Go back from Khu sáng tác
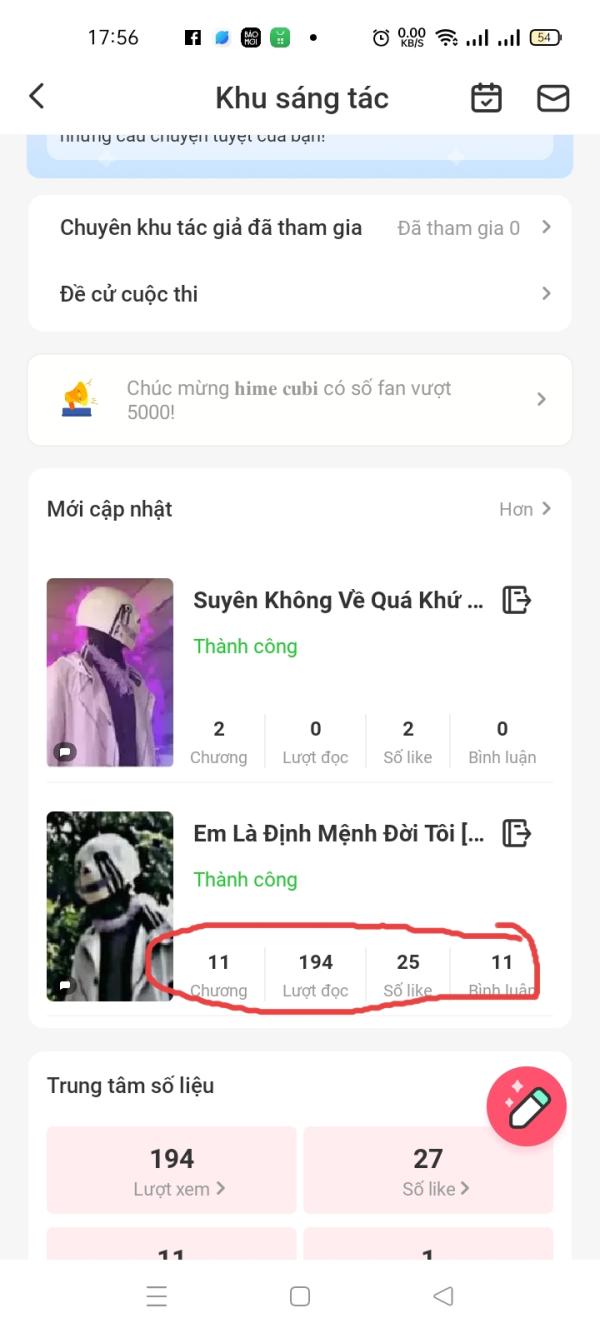 click(37, 97)
